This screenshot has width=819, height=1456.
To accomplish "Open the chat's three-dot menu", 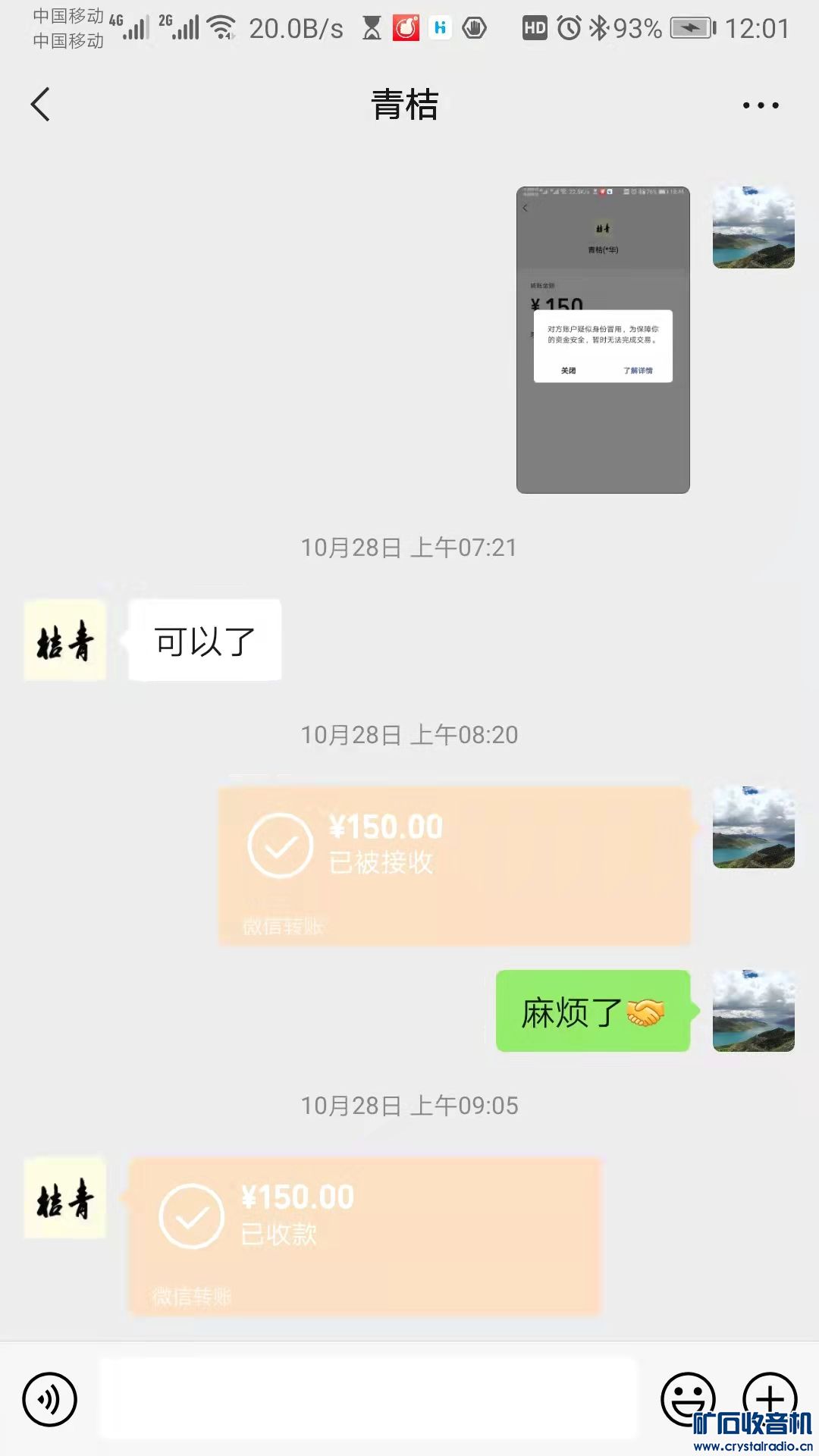I will coord(761,105).
